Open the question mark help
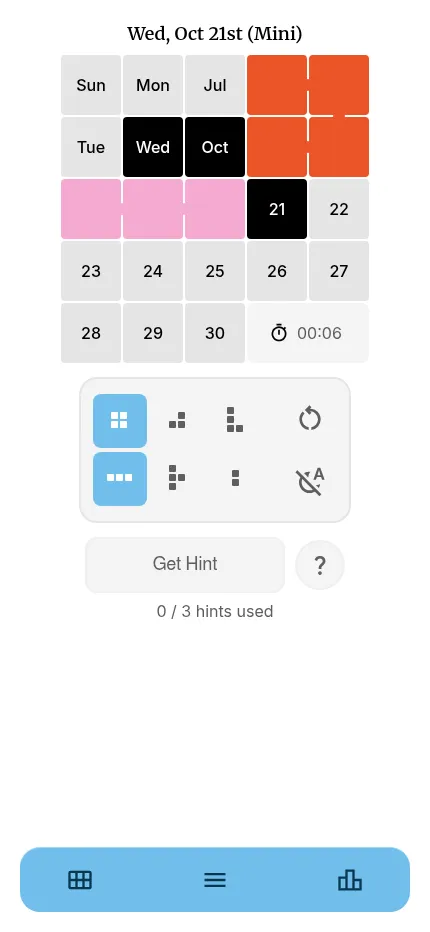This screenshot has width=430, height=932. coord(320,565)
